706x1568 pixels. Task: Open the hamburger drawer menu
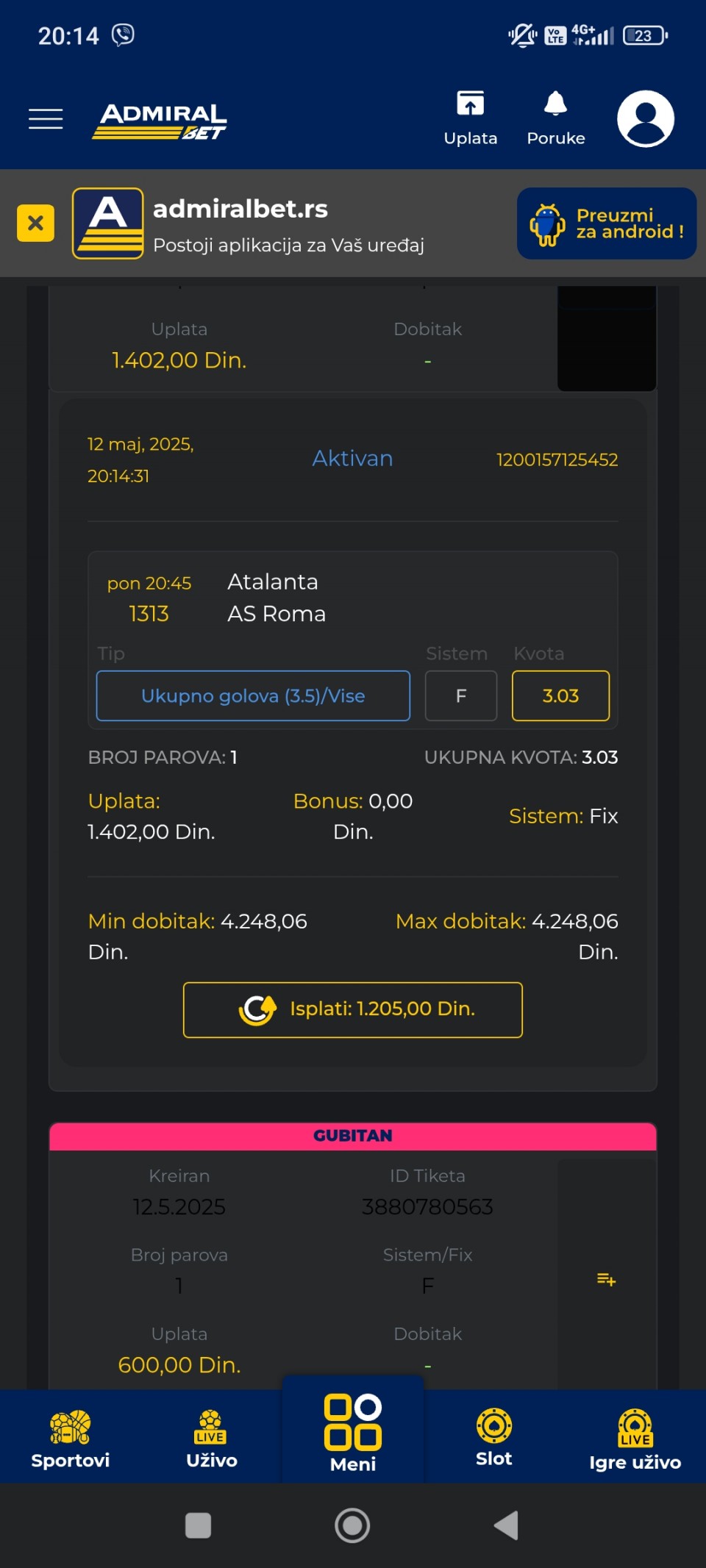[x=46, y=118]
